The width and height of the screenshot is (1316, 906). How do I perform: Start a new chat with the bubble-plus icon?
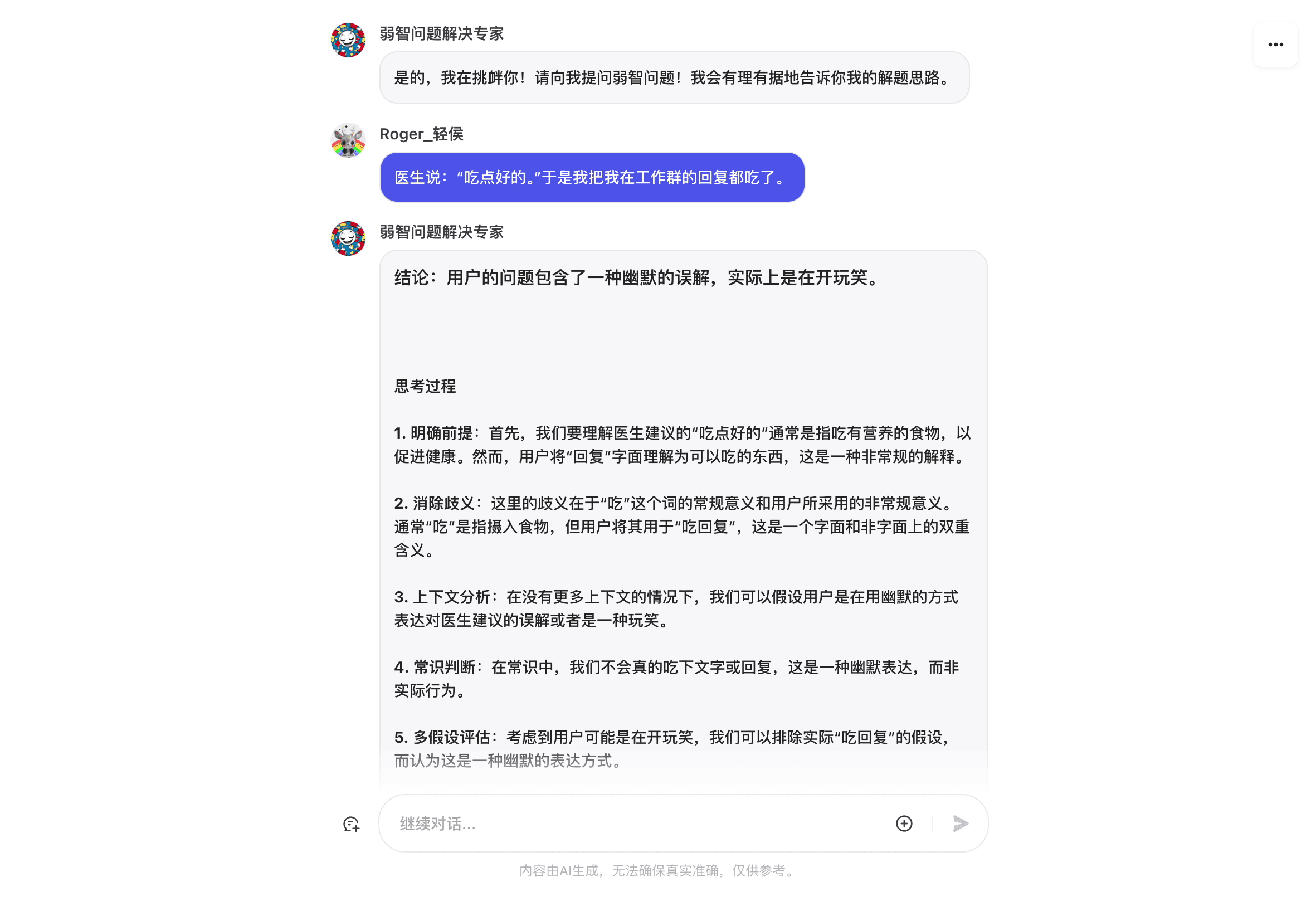click(351, 824)
